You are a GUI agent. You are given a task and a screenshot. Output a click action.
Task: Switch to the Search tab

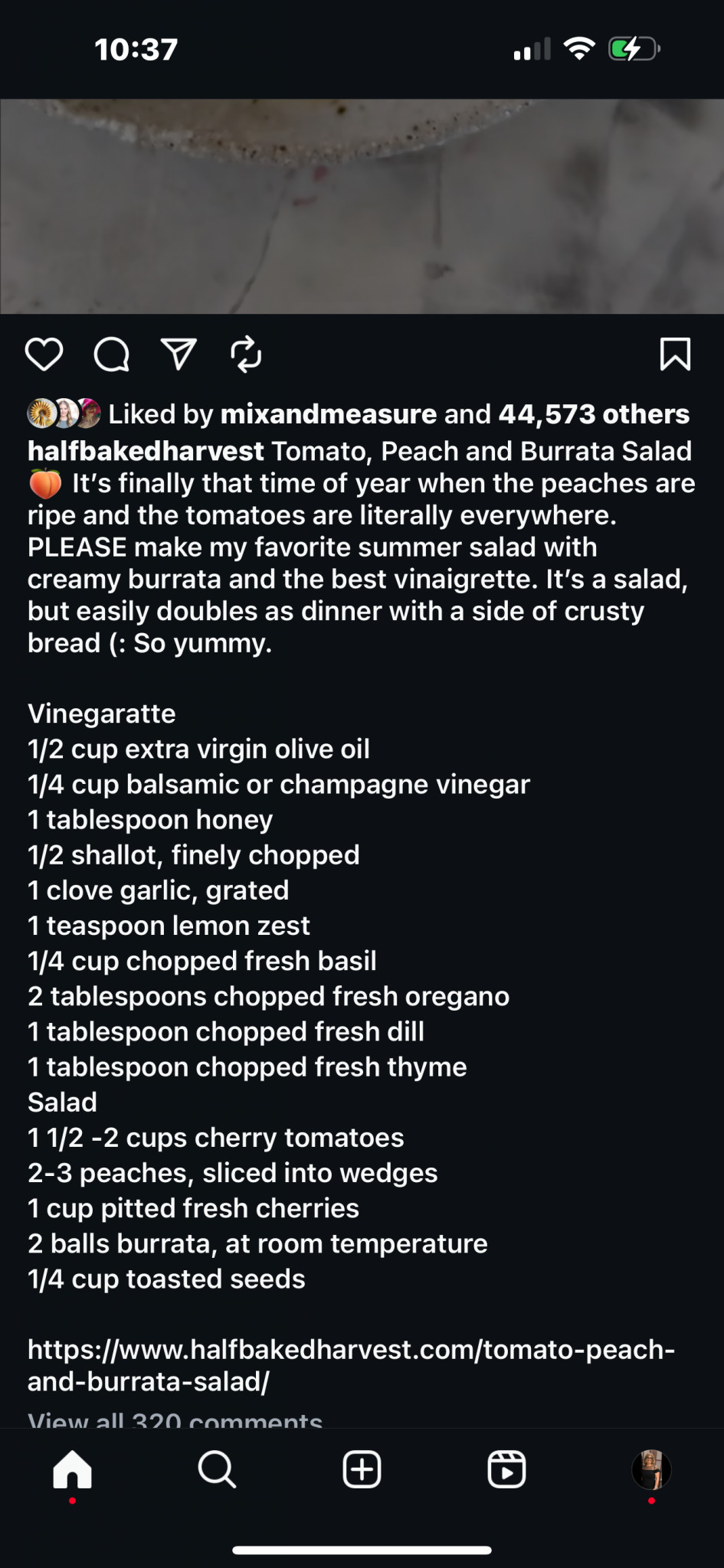(x=217, y=1469)
